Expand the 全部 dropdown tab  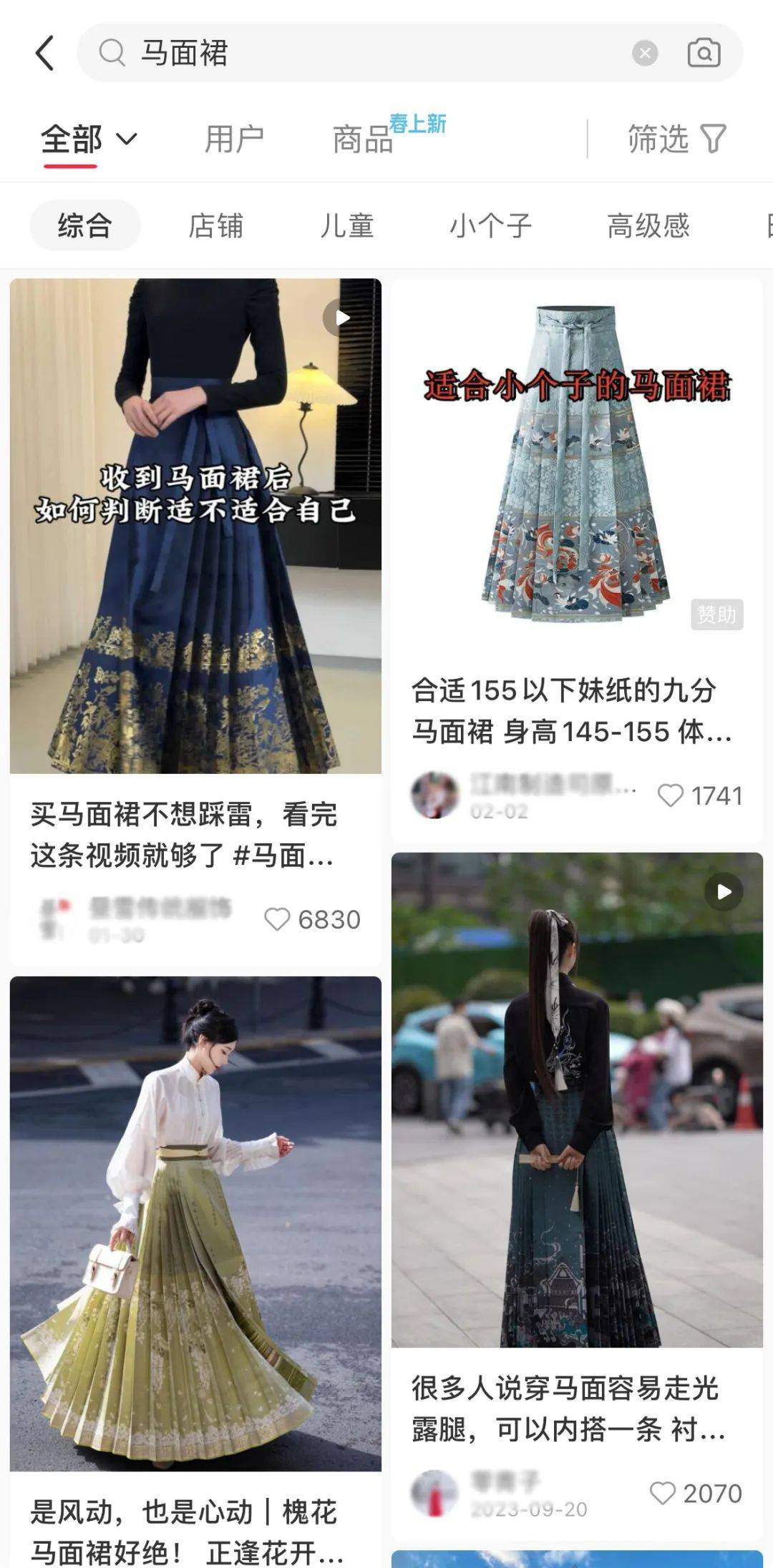coord(87,139)
